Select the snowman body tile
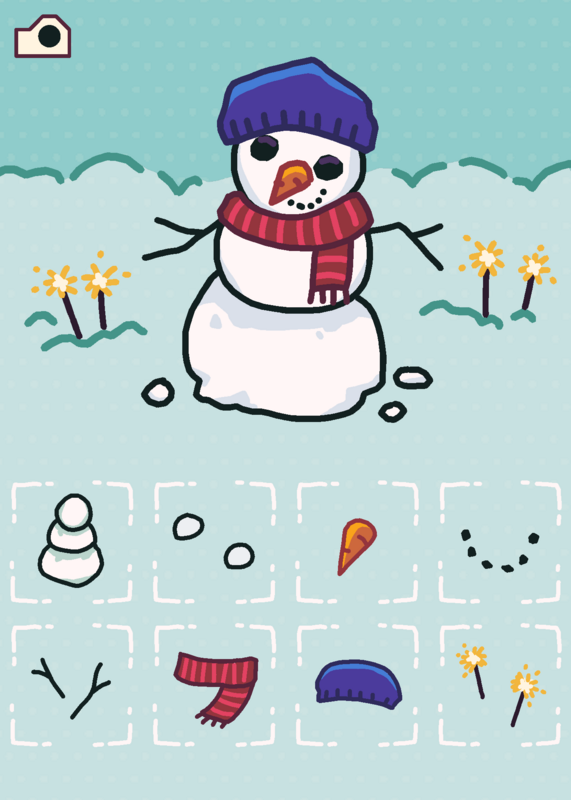The height and width of the screenshot is (800, 571). 71,542
